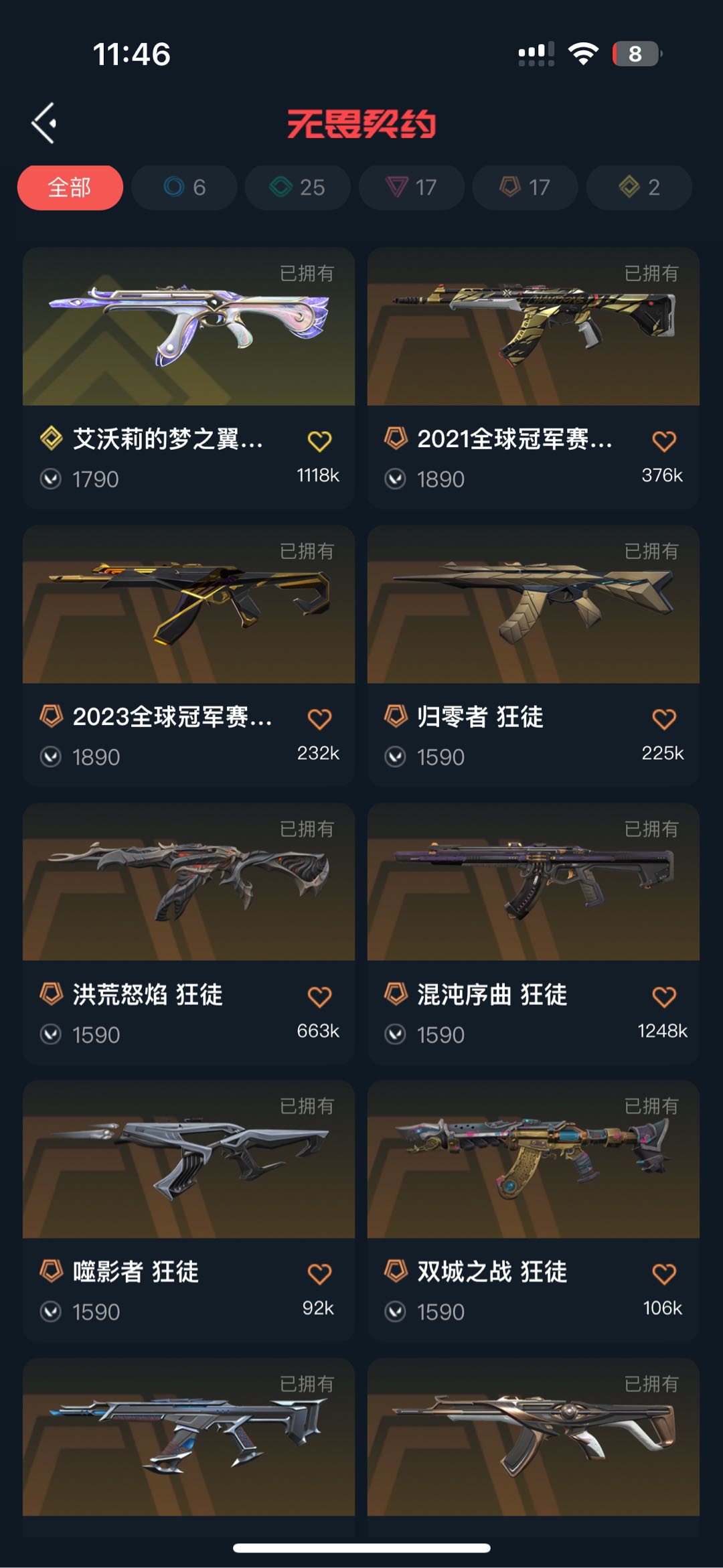Filter by the blue tier with 6 skins
The height and width of the screenshot is (1568, 723).
tap(184, 187)
